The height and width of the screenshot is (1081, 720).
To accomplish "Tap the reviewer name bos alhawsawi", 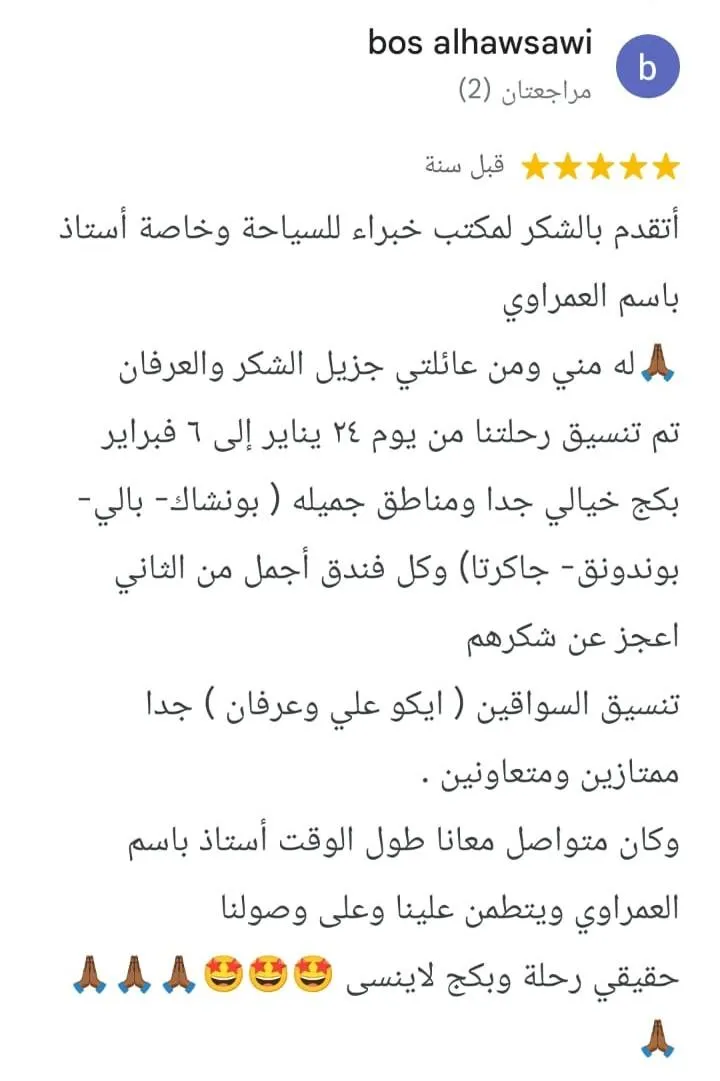I will (x=480, y=43).
